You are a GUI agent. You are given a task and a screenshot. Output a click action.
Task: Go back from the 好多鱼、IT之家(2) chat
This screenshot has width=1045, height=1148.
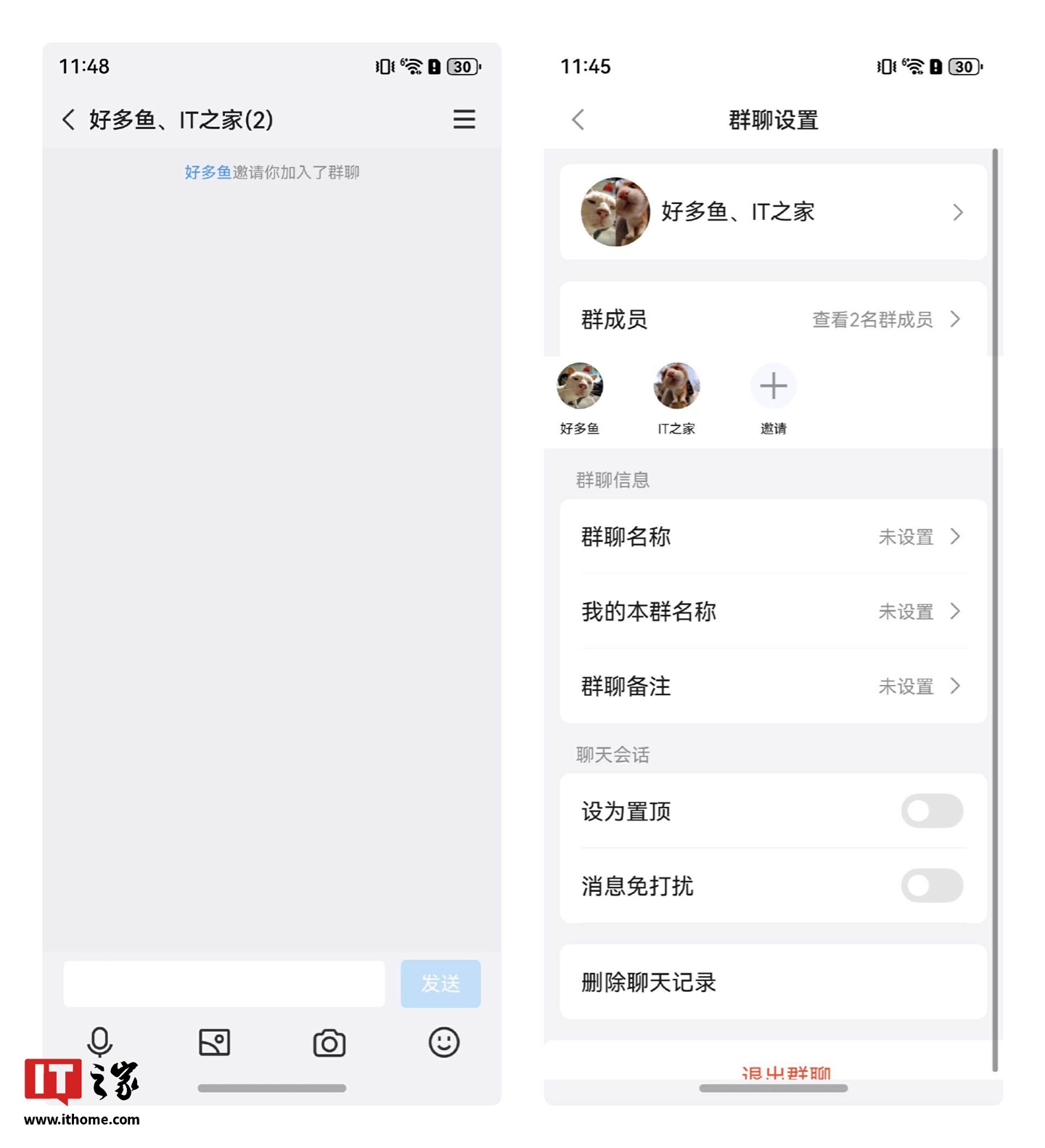69,120
